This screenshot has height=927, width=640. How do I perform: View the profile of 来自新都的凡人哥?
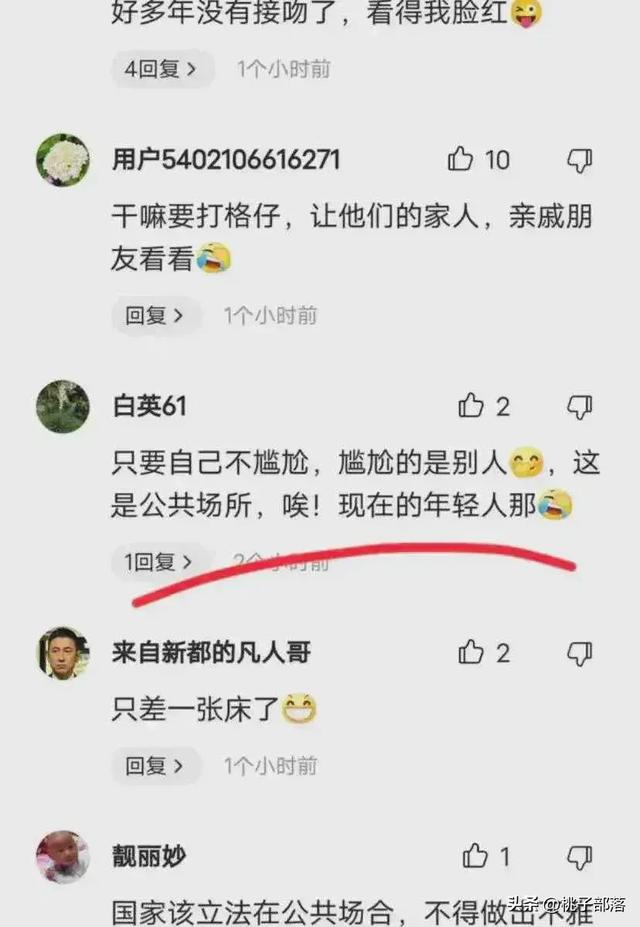tap(63, 653)
